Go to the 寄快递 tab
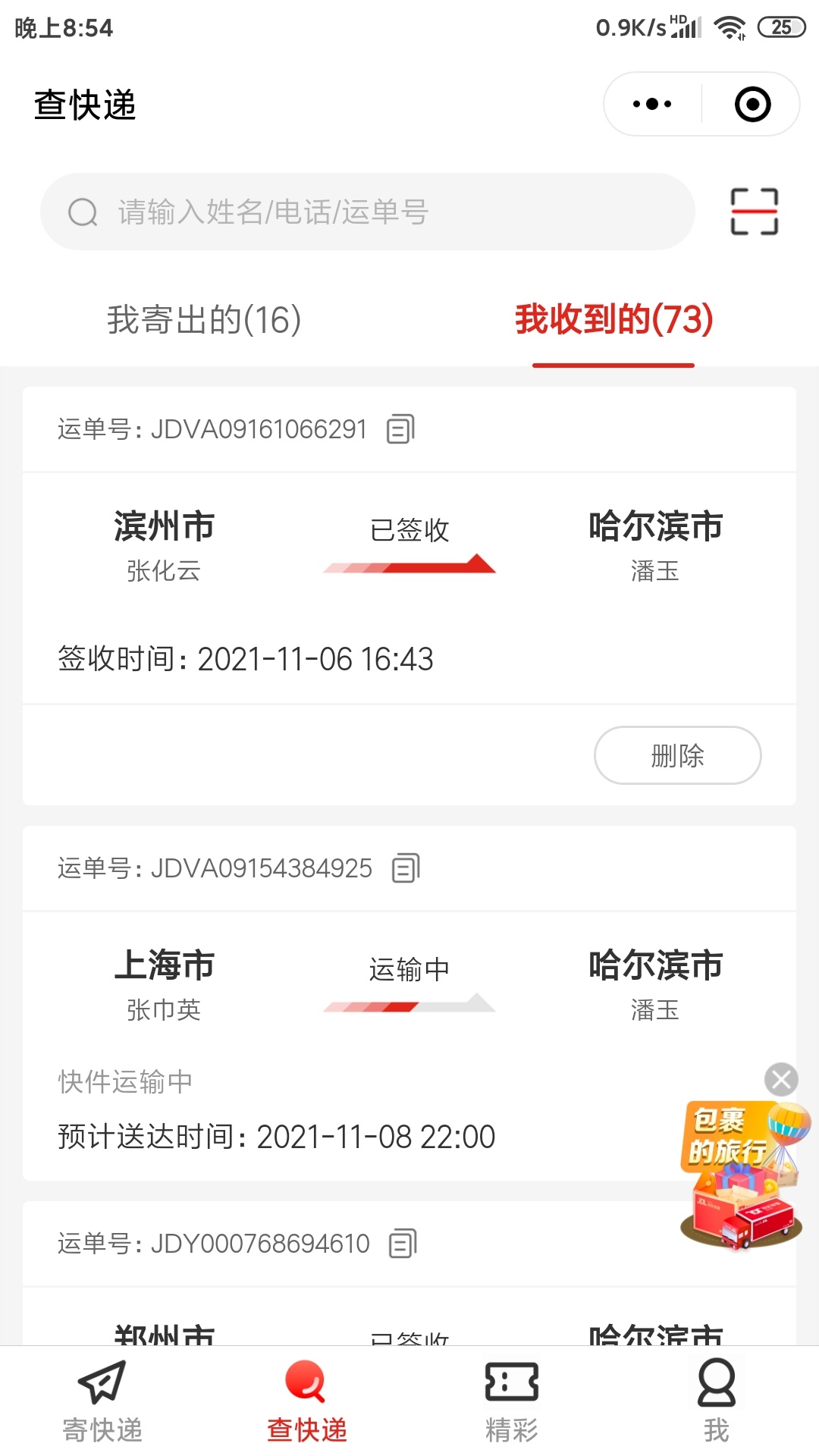 point(102,1401)
